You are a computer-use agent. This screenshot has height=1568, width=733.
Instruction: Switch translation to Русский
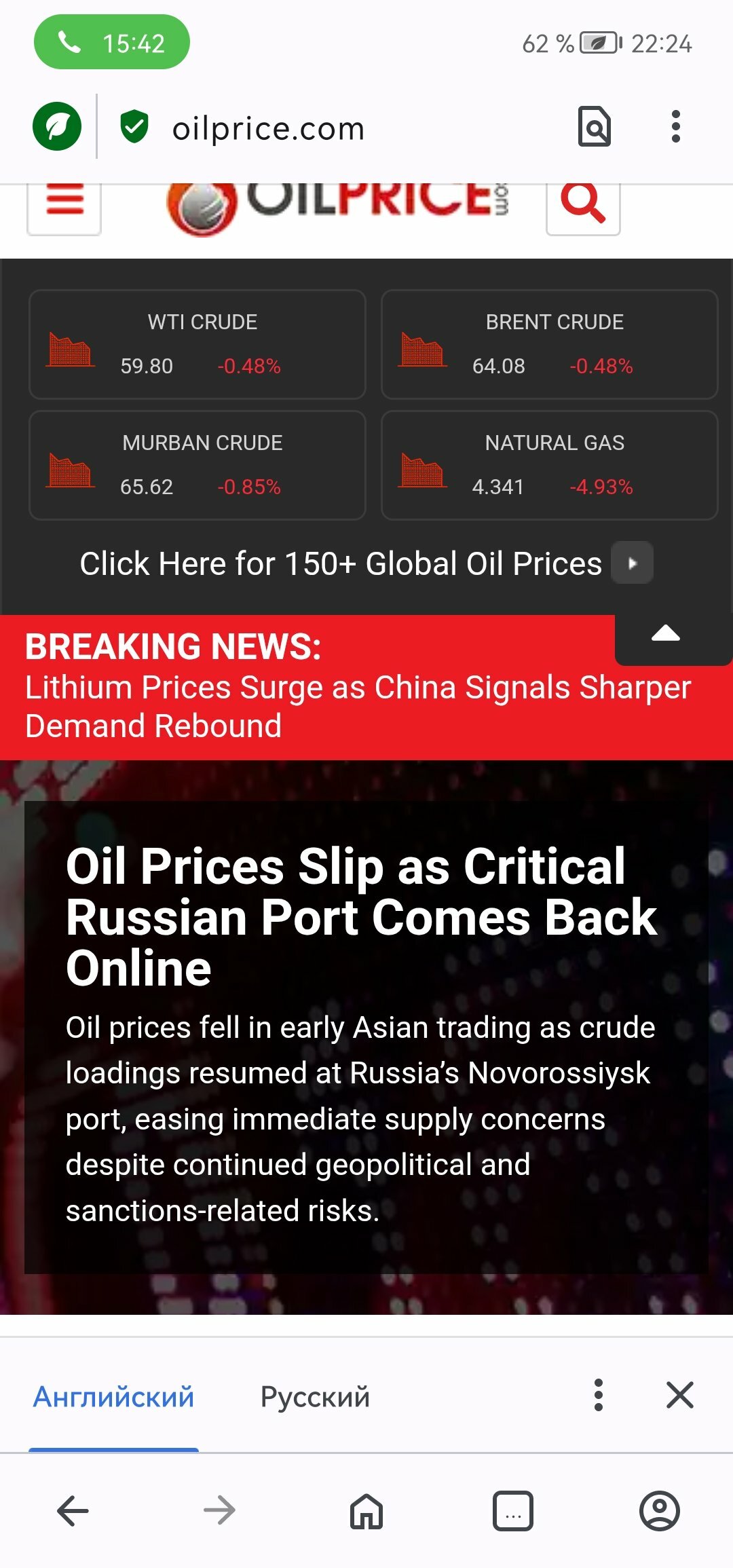coord(315,1397)
